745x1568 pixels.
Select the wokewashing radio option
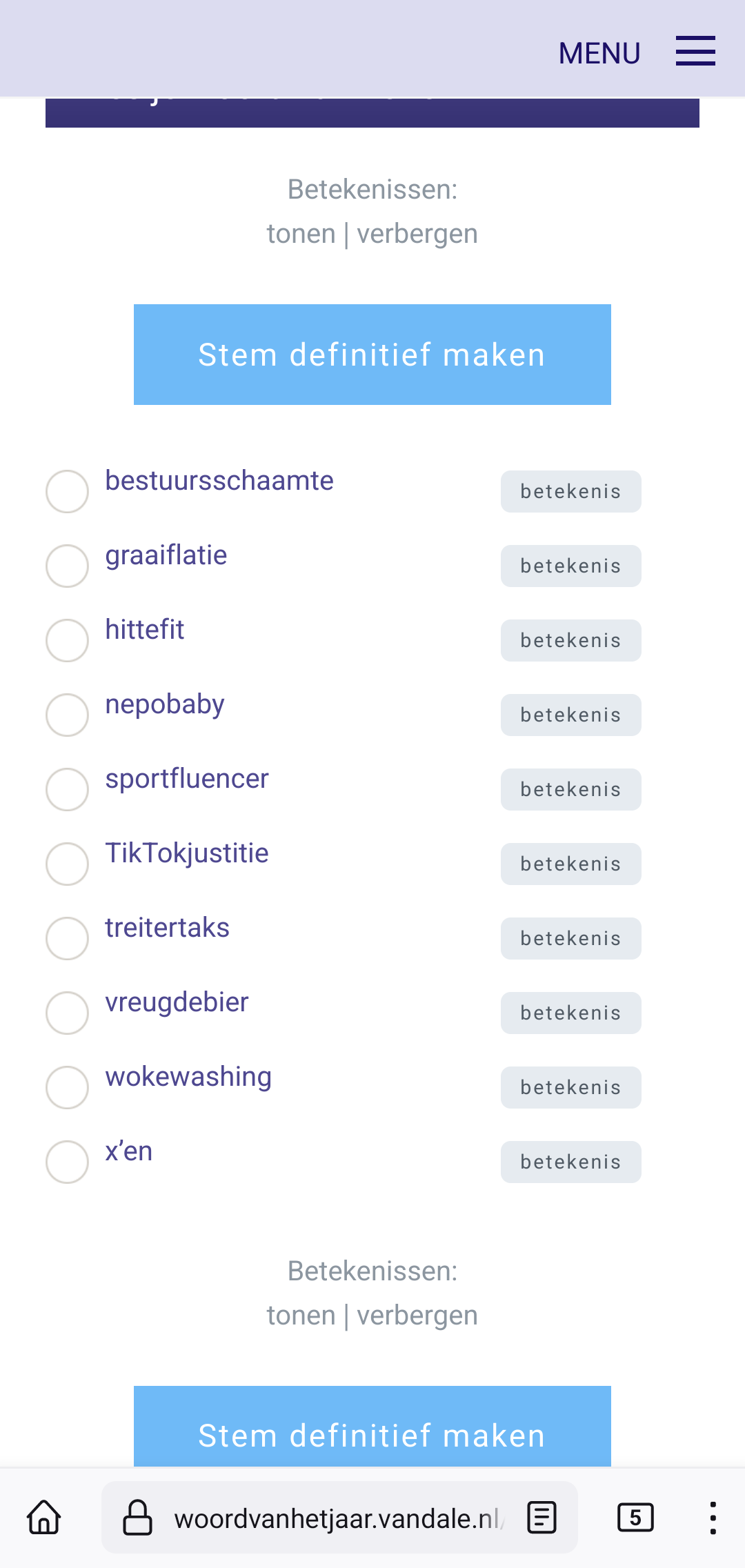(x=67, y=1087)
